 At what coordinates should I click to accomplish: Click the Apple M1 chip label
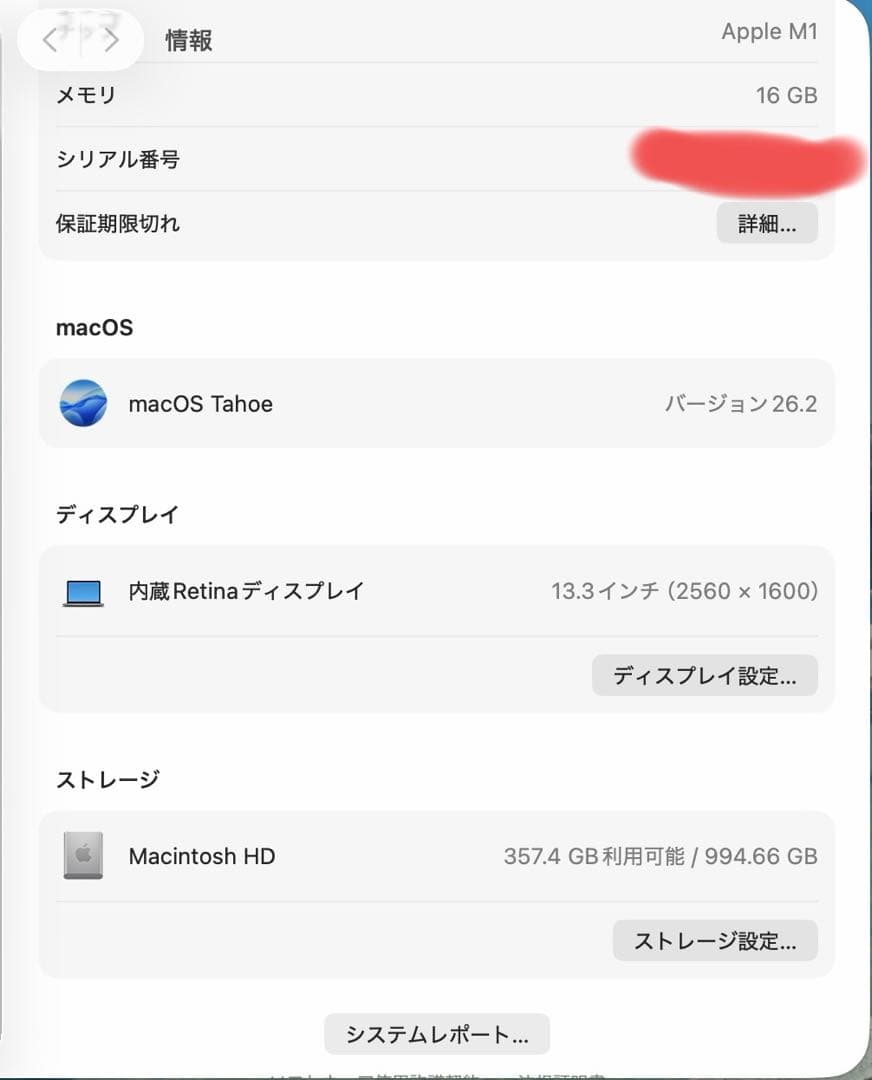(770, 31)
